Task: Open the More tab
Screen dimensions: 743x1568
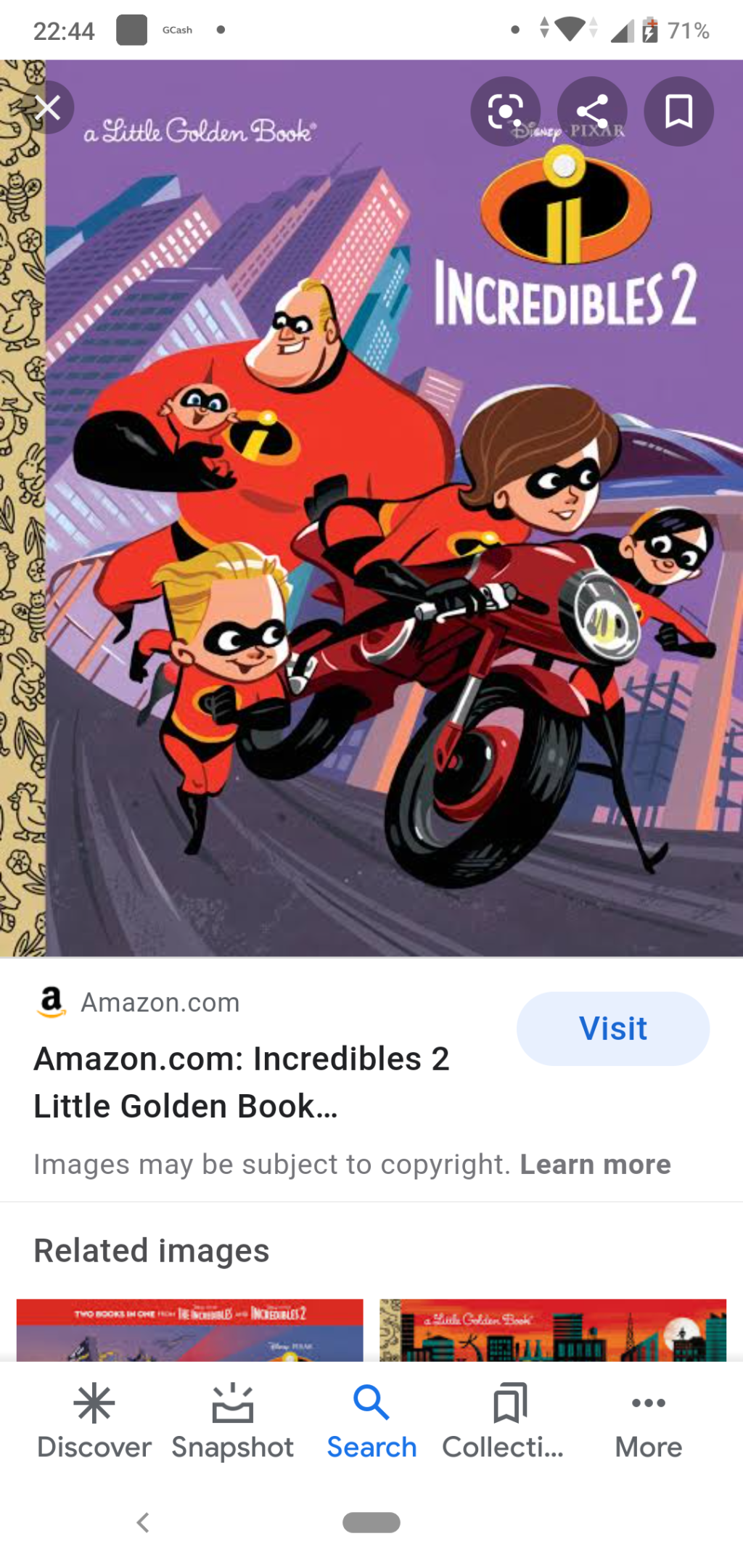Action: click(648, 1421)
